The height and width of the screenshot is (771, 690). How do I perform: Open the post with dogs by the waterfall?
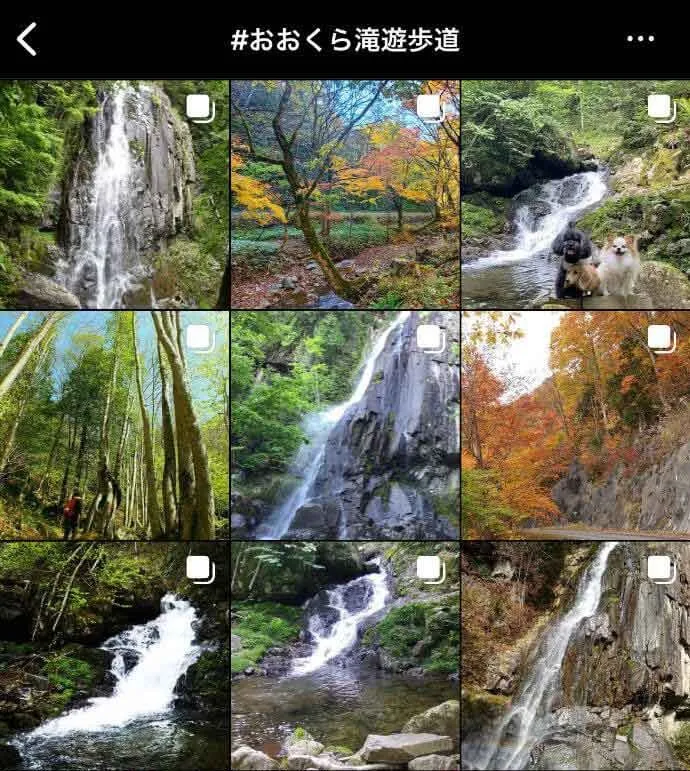tap(575, 194)
